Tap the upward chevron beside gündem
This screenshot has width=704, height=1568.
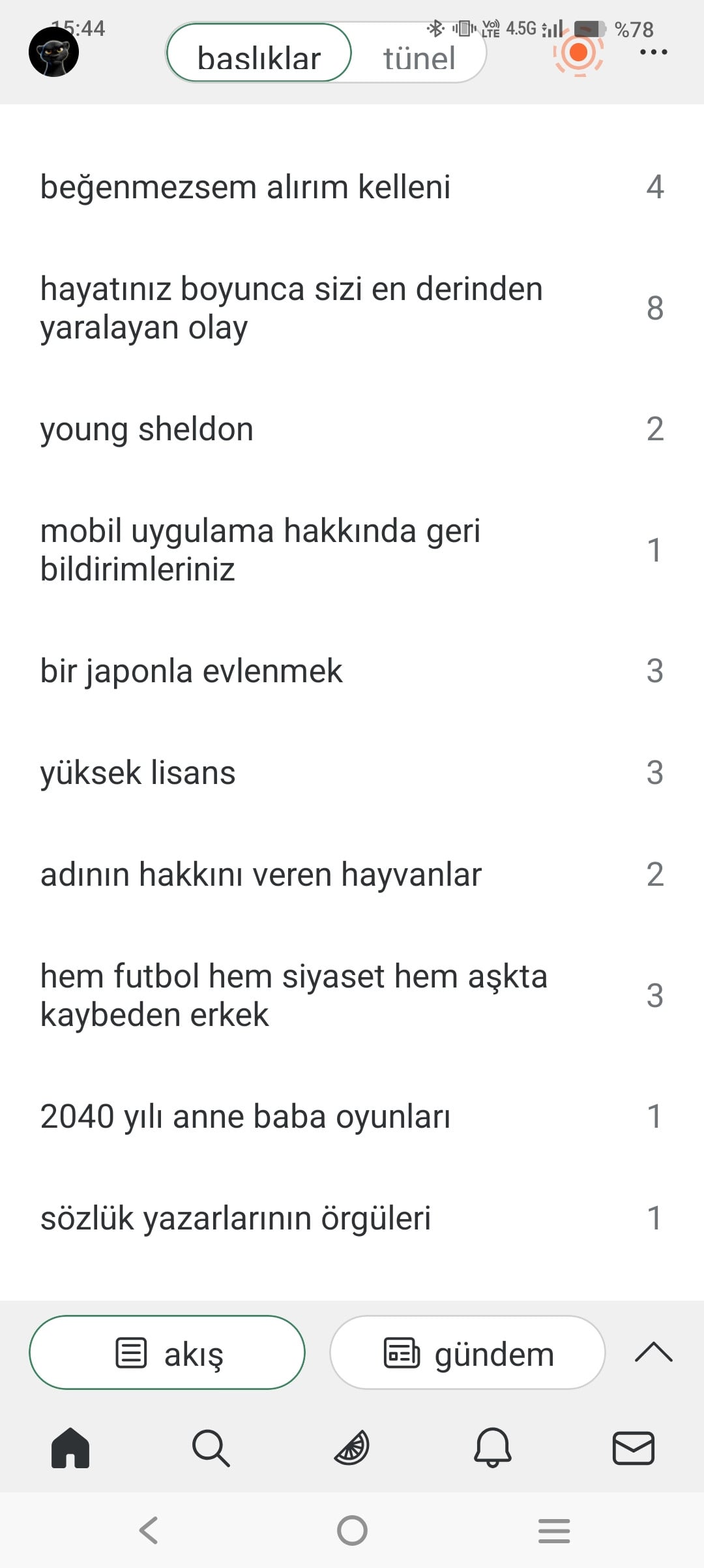(653, 1353)
